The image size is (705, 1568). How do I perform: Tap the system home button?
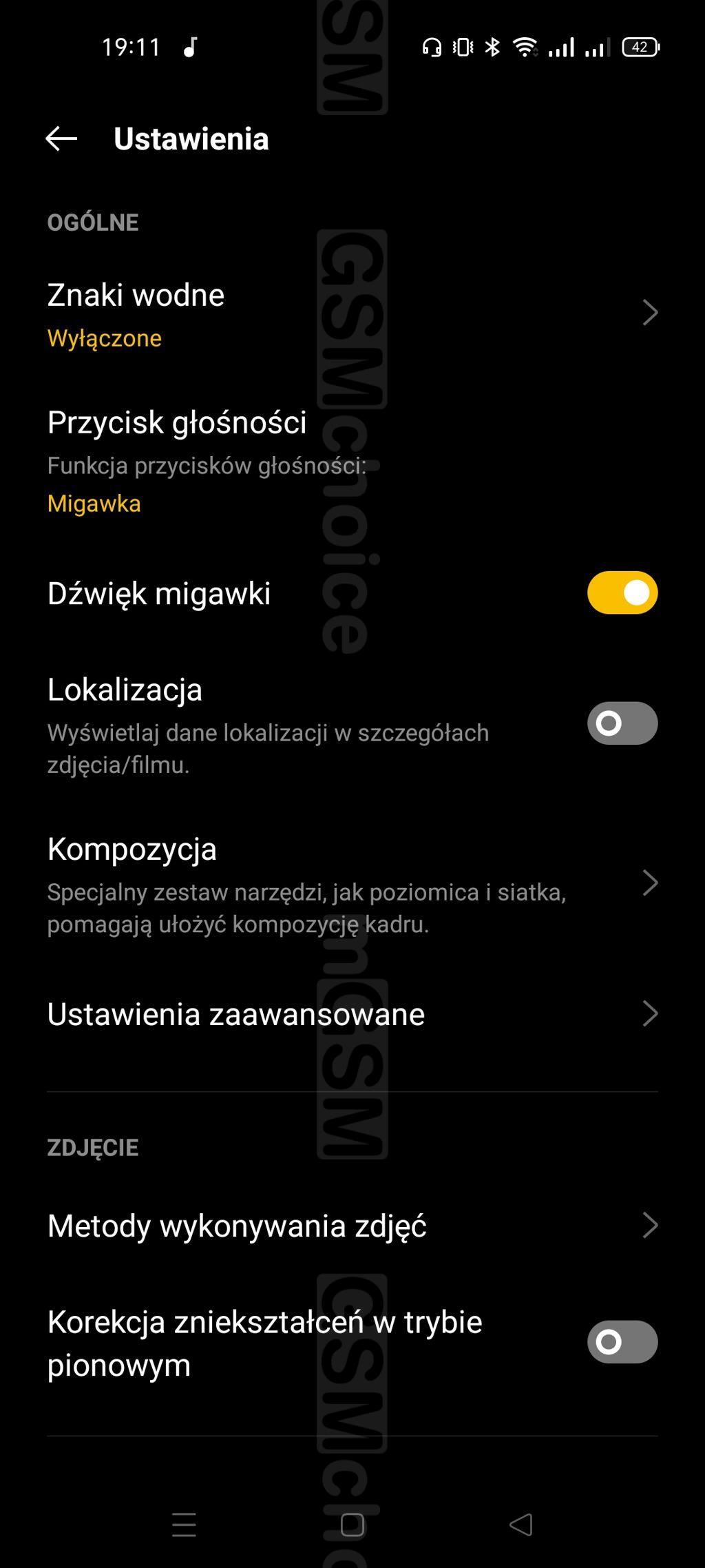(x=352, y=1525)
